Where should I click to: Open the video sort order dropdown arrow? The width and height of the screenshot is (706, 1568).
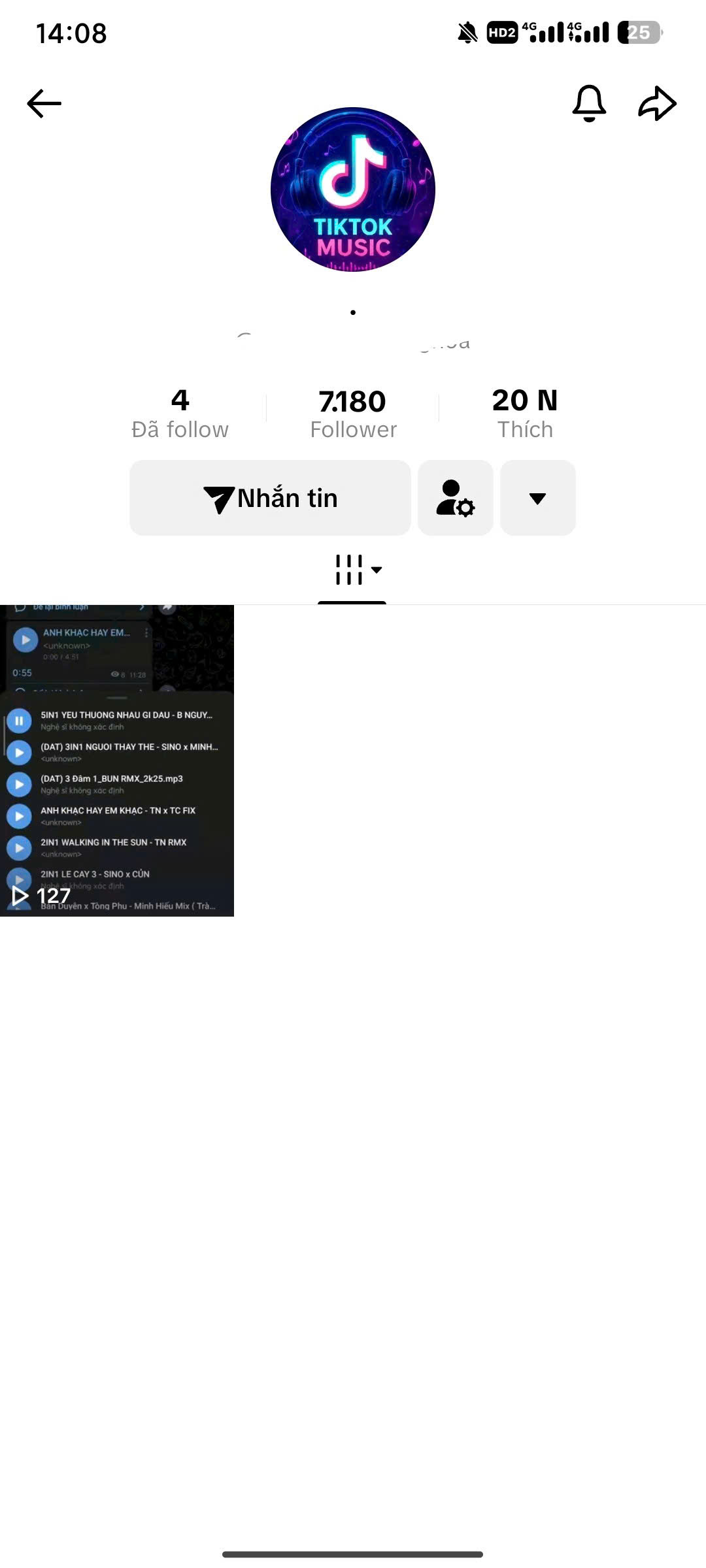(x=377, y=570)
